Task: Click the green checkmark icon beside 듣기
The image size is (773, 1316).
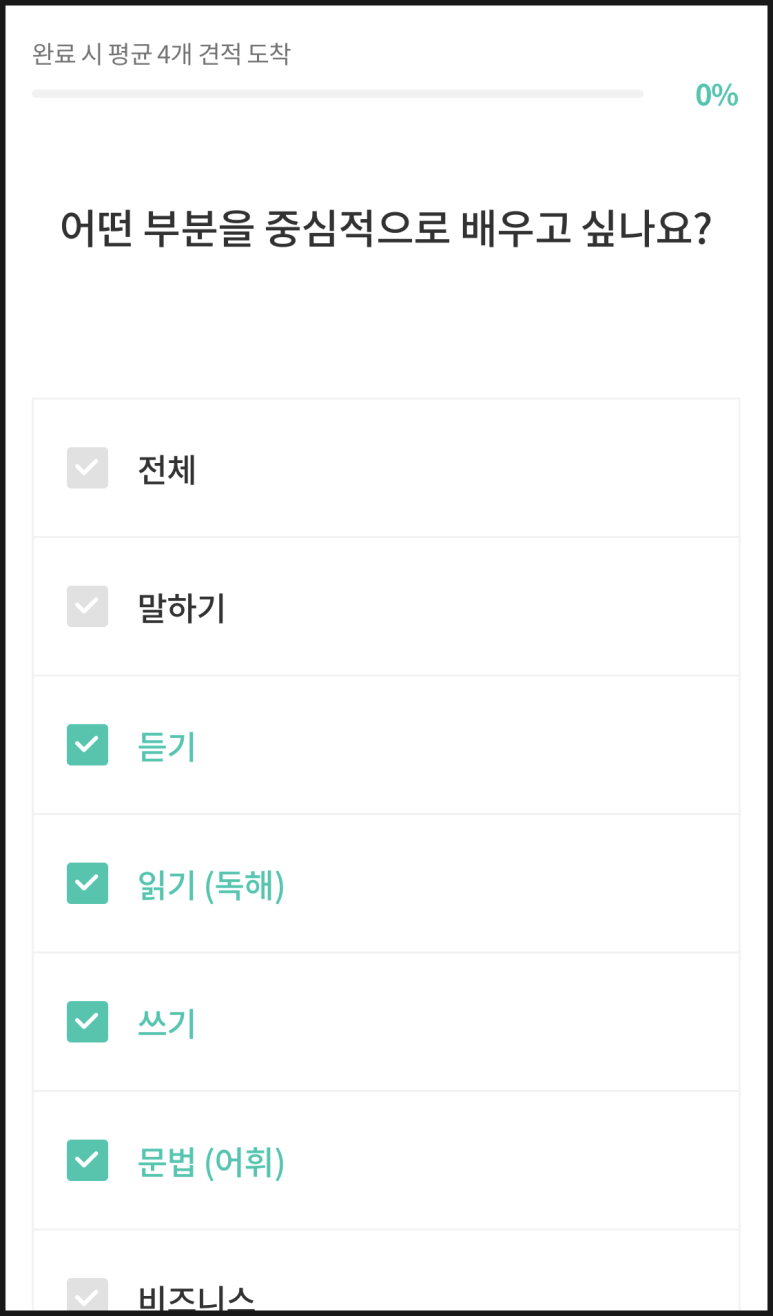Action: [87, 745]
